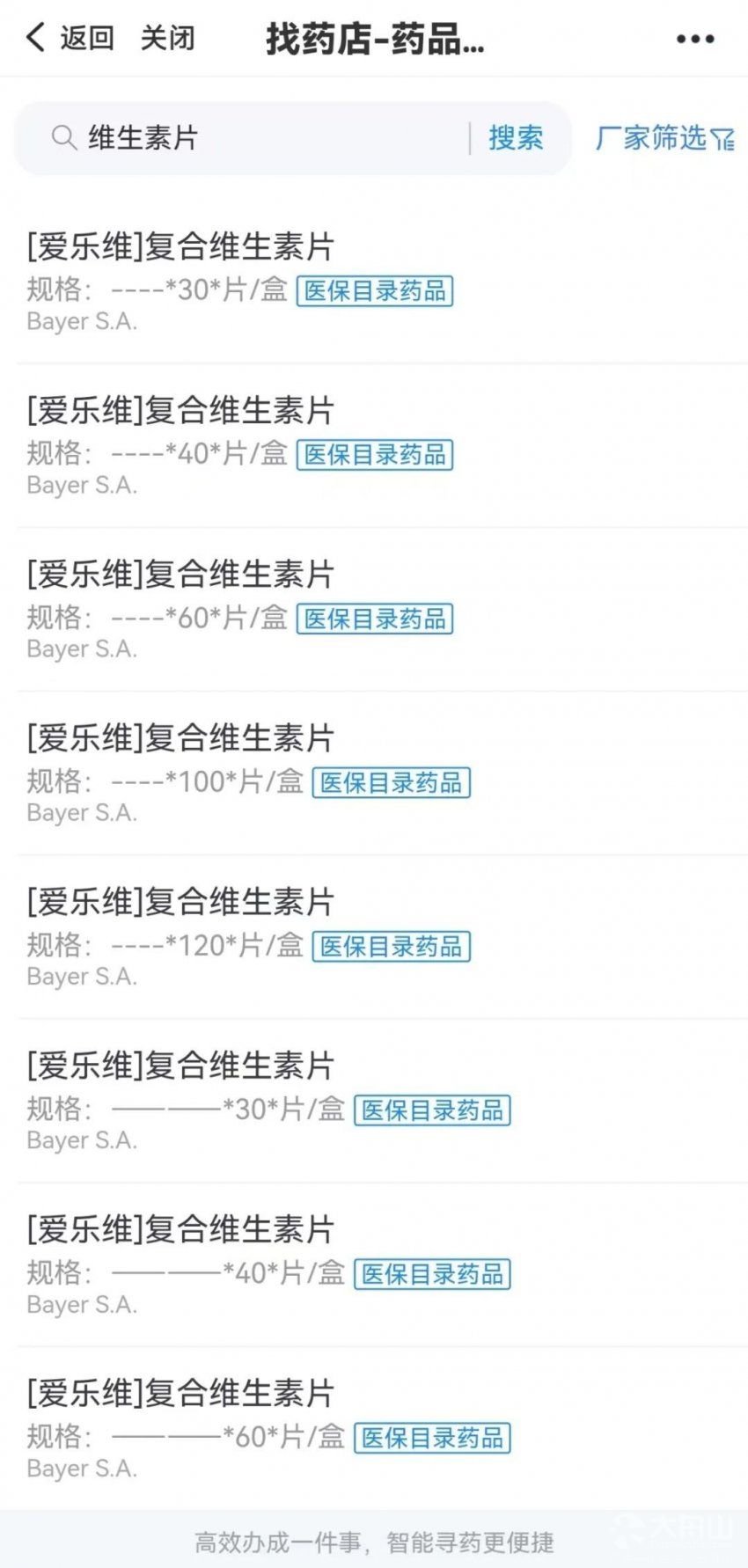
Task: Tap the 搜索 button
Action: 516,138
